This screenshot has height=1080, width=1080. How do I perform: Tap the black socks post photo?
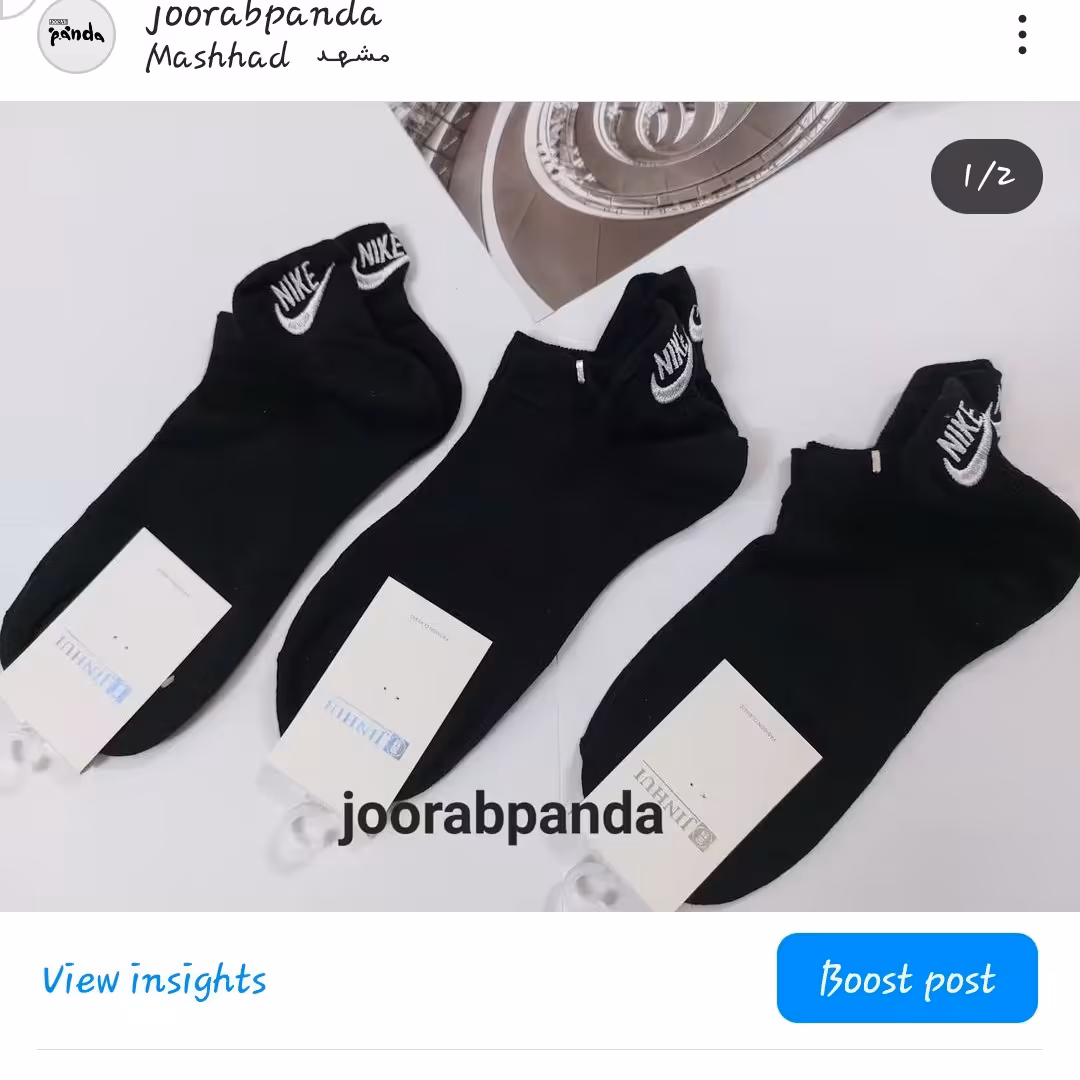click(x=540, y=506)
